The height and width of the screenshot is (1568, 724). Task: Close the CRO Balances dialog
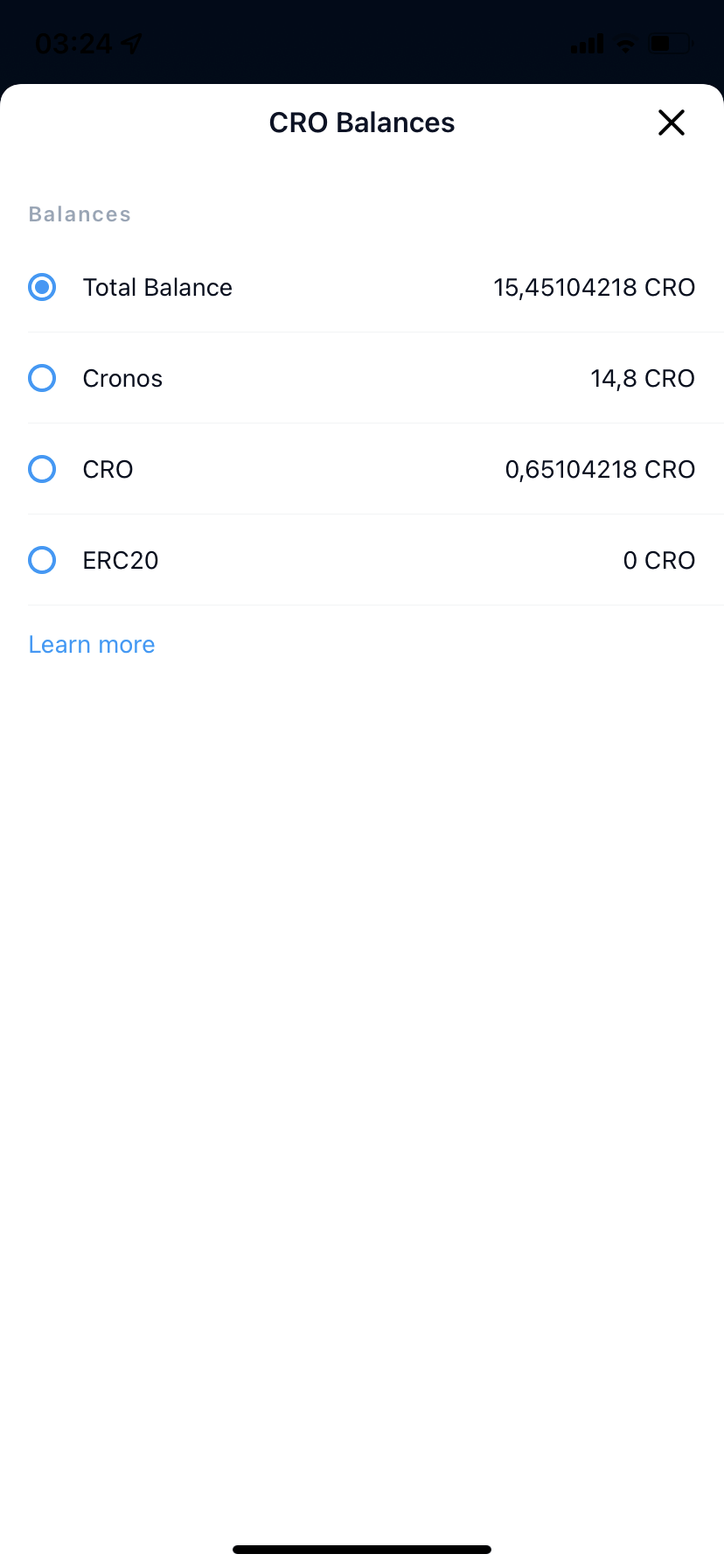pyautogui.click(x=671, y=122)
